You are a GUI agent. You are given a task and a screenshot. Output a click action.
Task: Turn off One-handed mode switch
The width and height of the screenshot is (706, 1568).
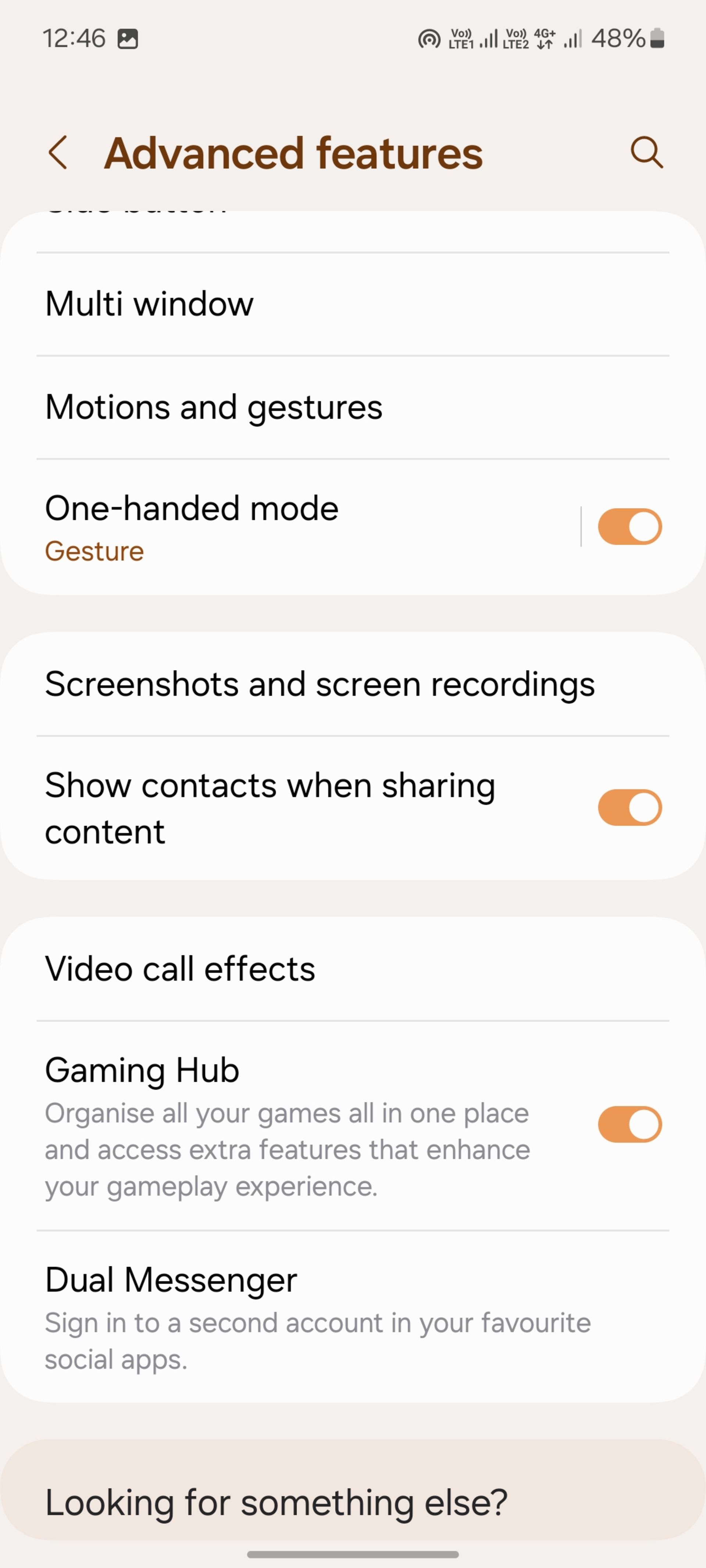[629, 527]
